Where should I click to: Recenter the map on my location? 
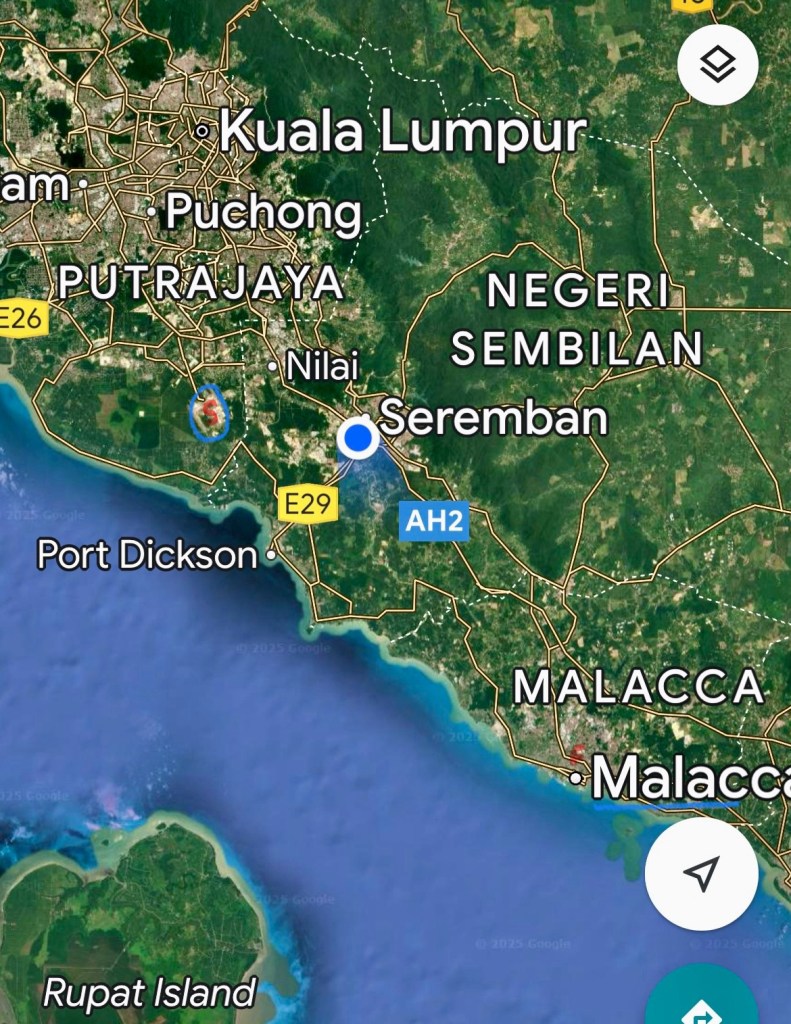701,875
